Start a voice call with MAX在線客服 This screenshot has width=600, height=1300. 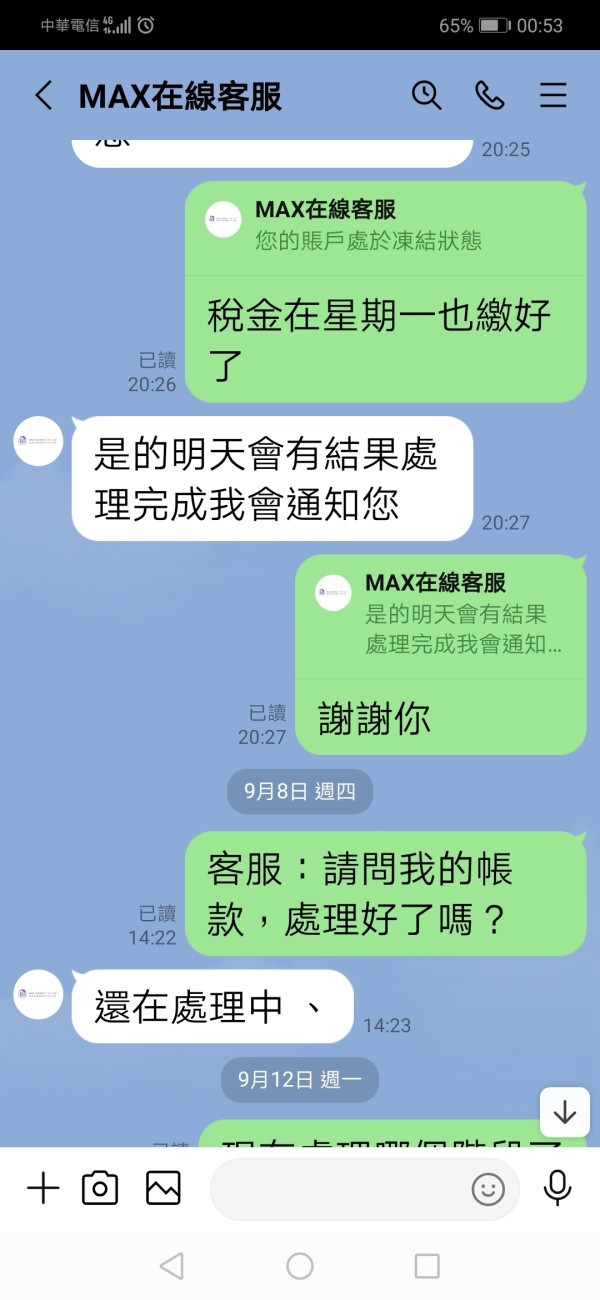(489, 95)
